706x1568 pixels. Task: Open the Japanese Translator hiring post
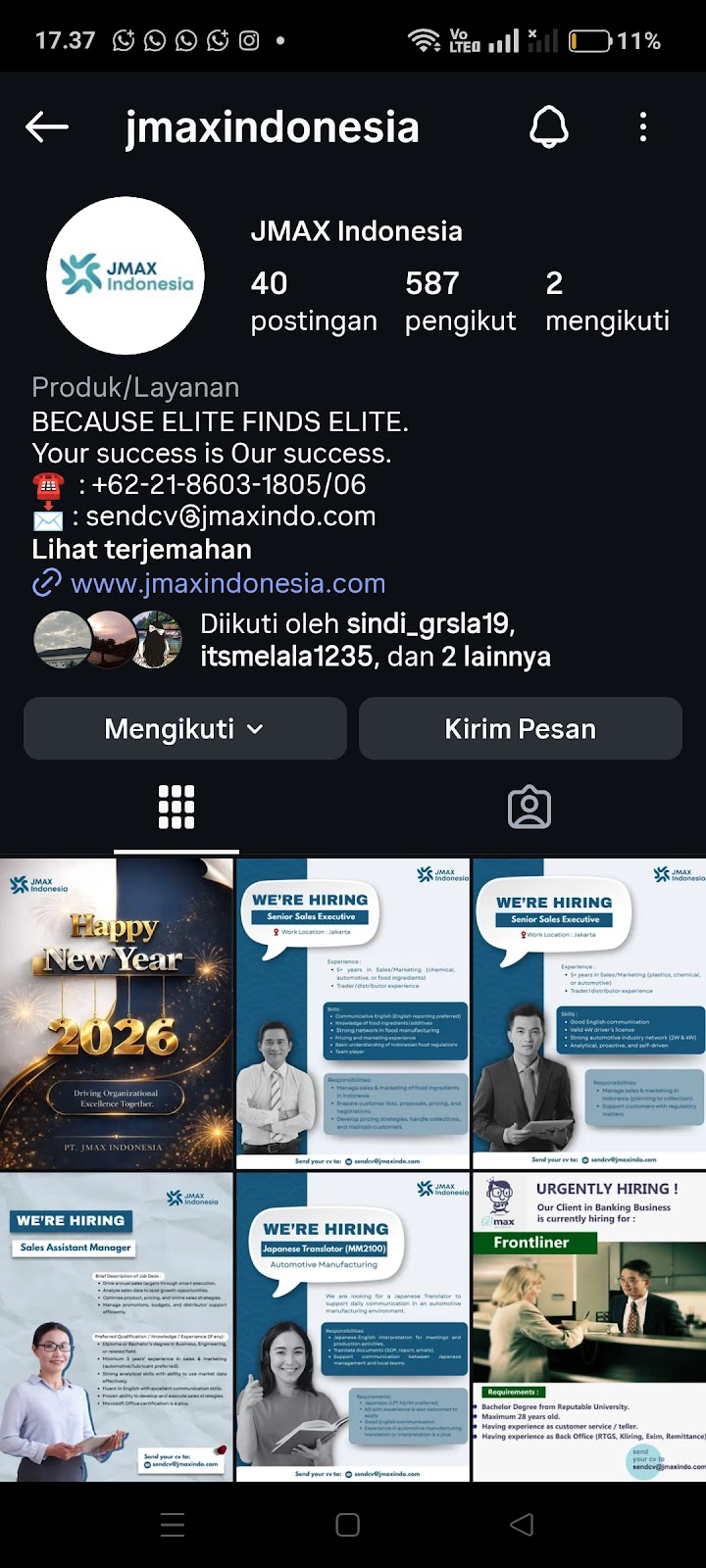coord(353,1327)
